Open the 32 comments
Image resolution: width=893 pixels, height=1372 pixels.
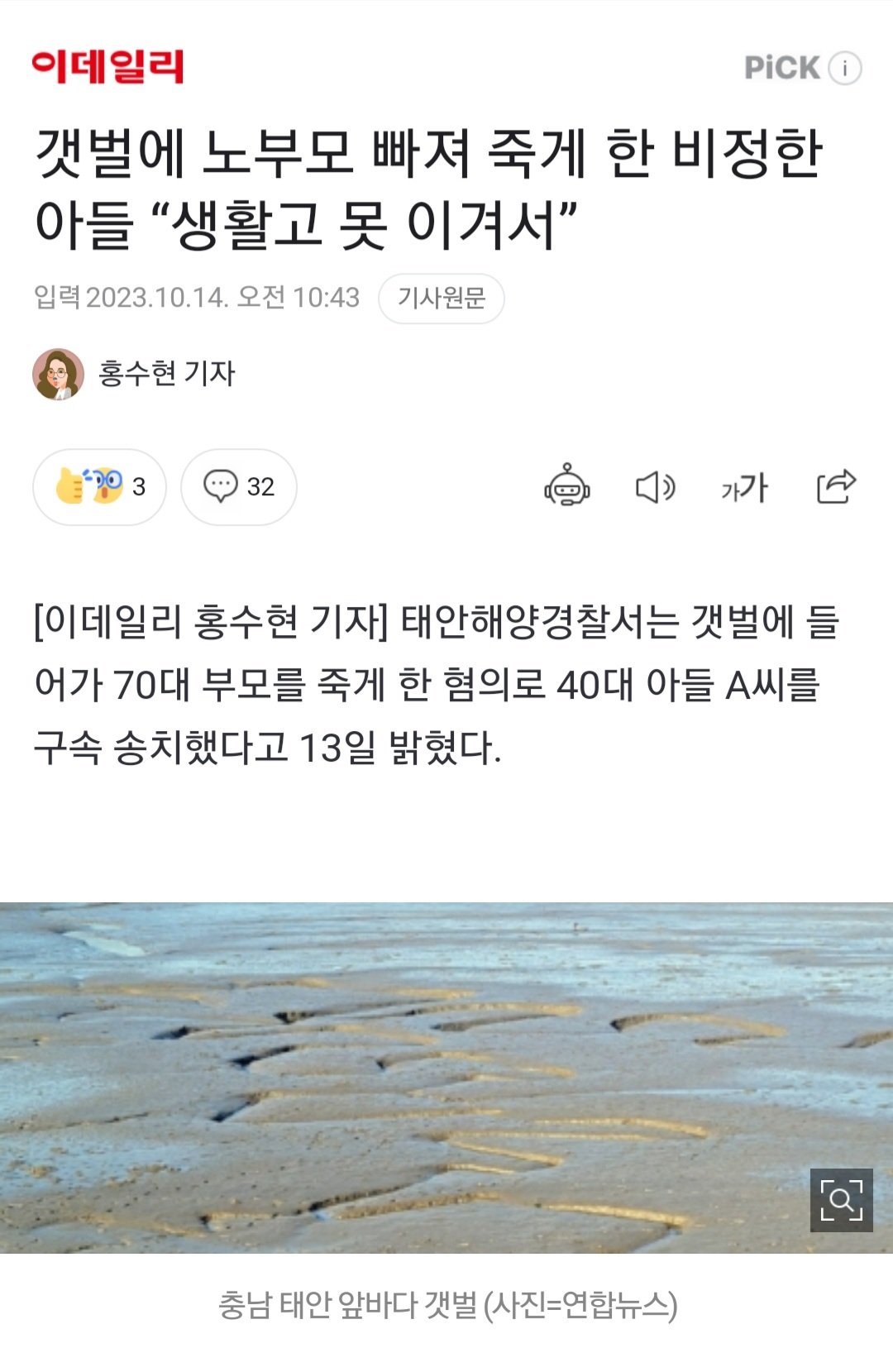pos(239,486)
